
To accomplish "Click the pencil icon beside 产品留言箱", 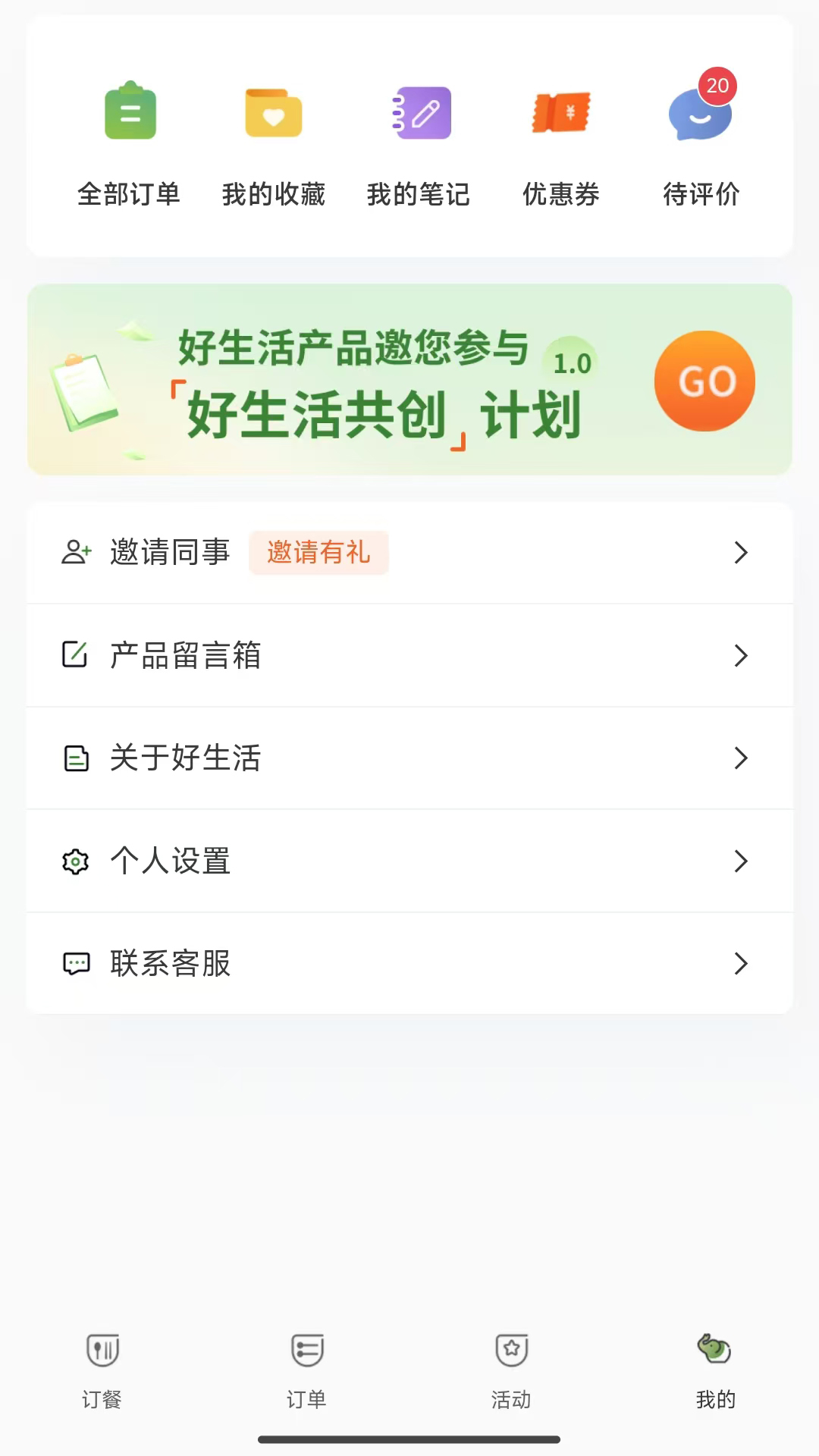I will [74, 656].
